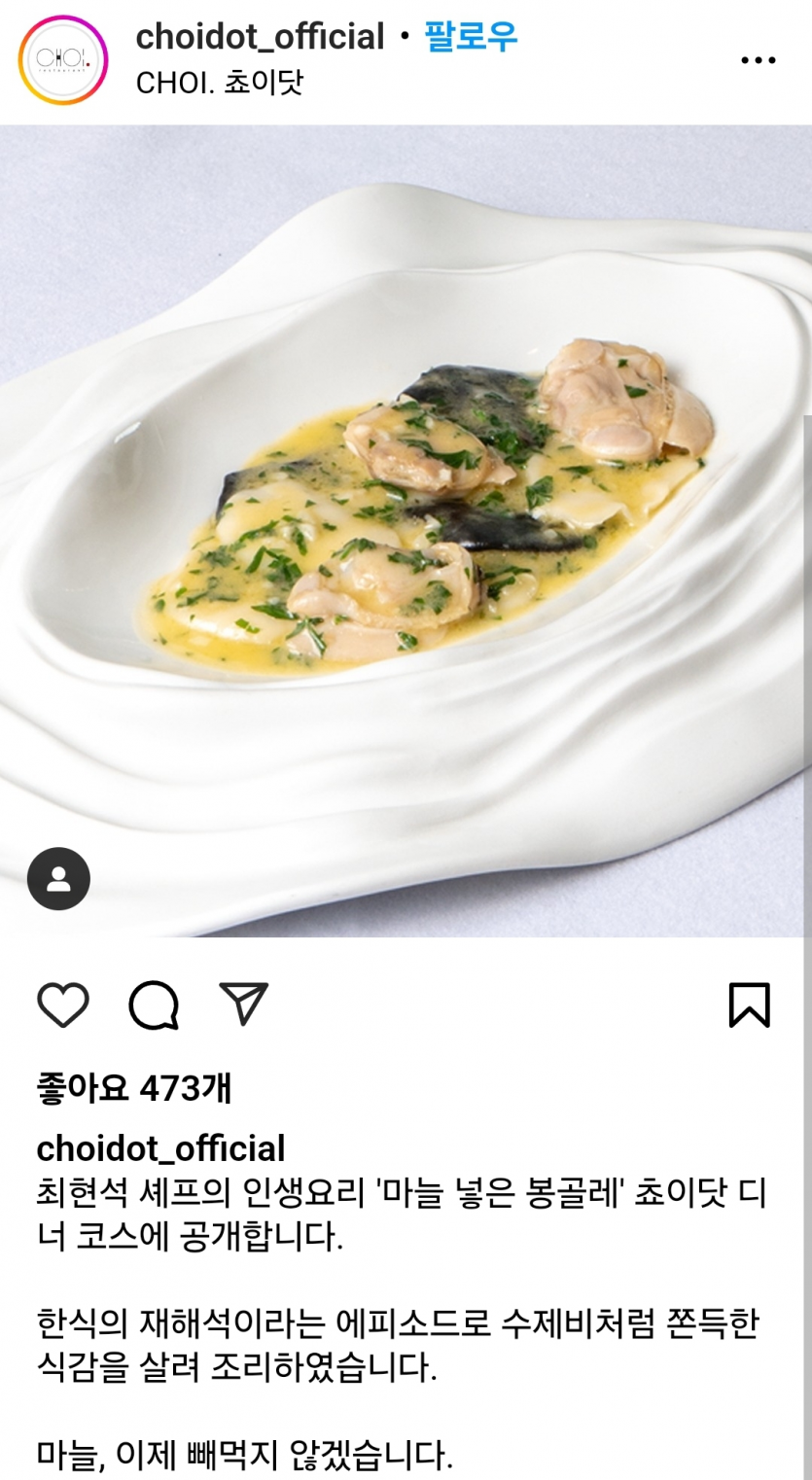Open the choidot_official profile from the header
The width and height of the screenshot is (812, 1480).
(x=260, y=38)
